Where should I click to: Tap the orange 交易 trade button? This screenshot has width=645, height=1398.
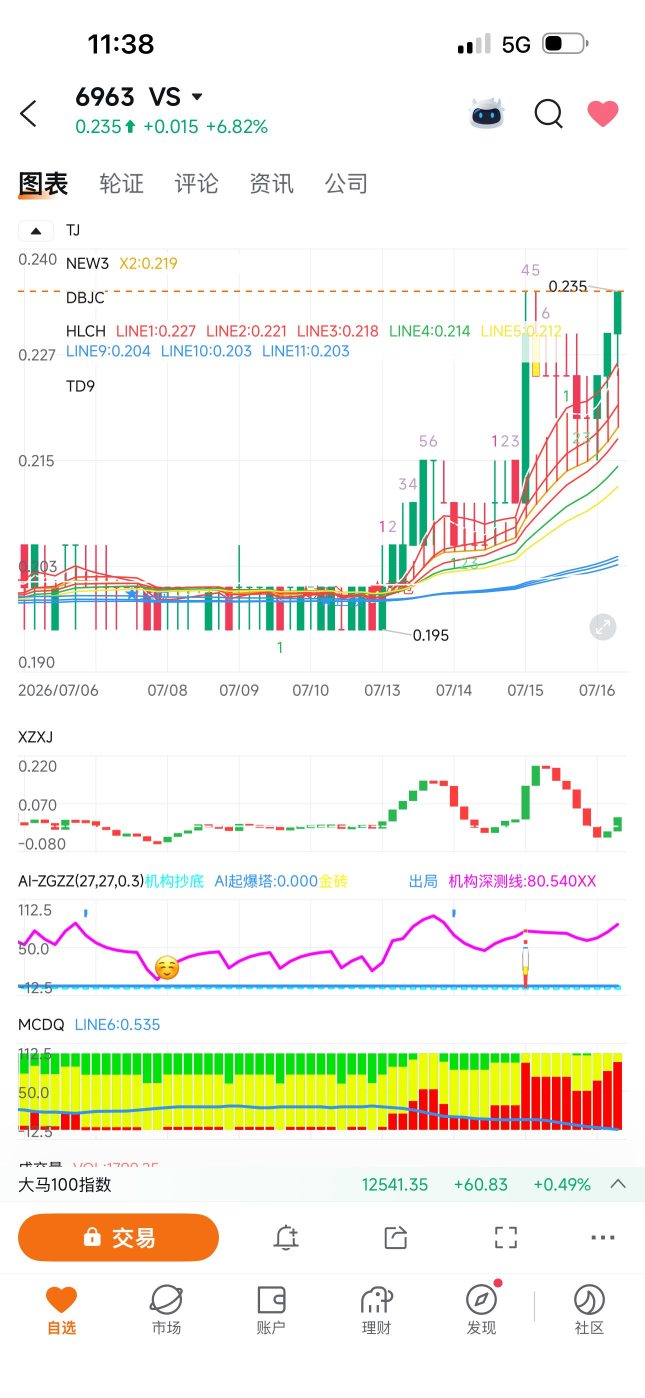(118, 1237)
